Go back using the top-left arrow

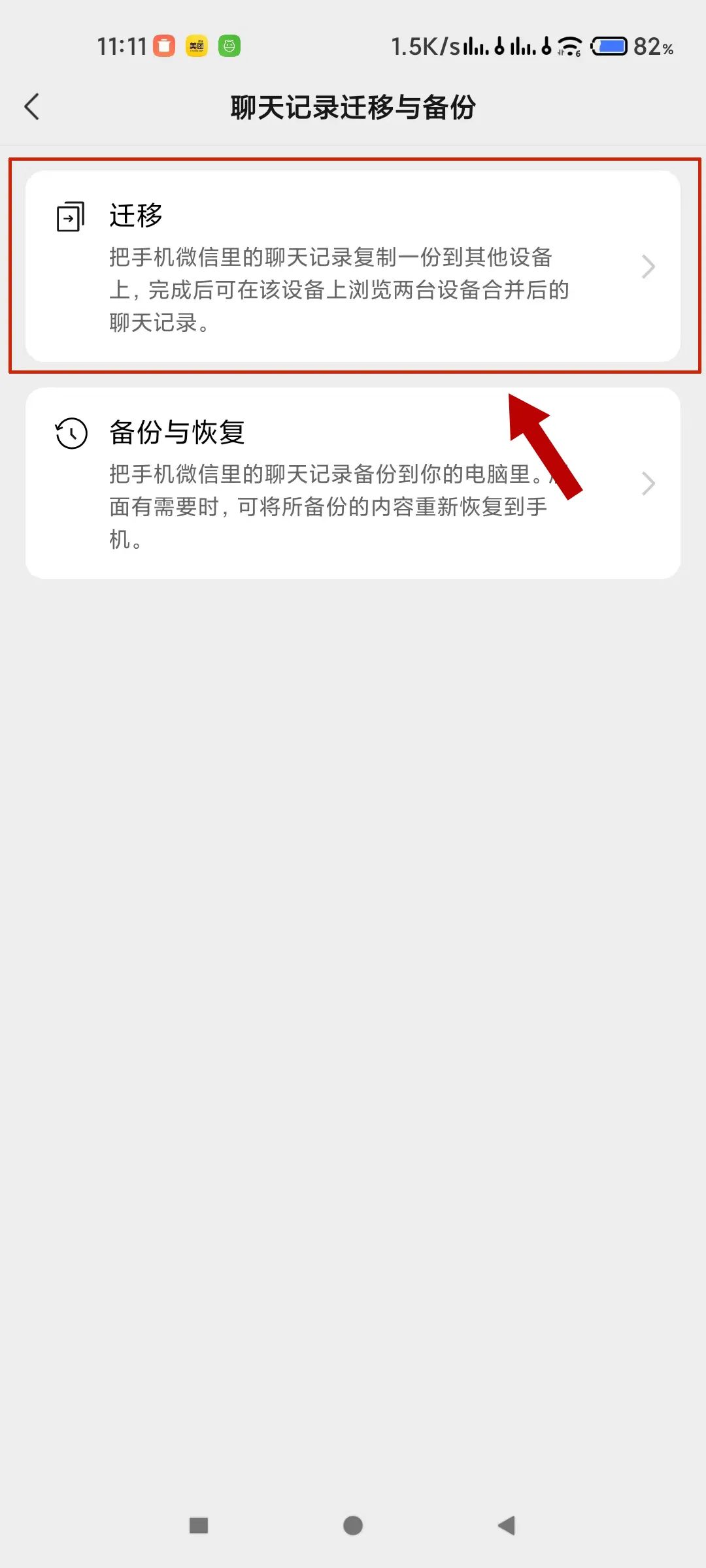(x=31, y=106)
